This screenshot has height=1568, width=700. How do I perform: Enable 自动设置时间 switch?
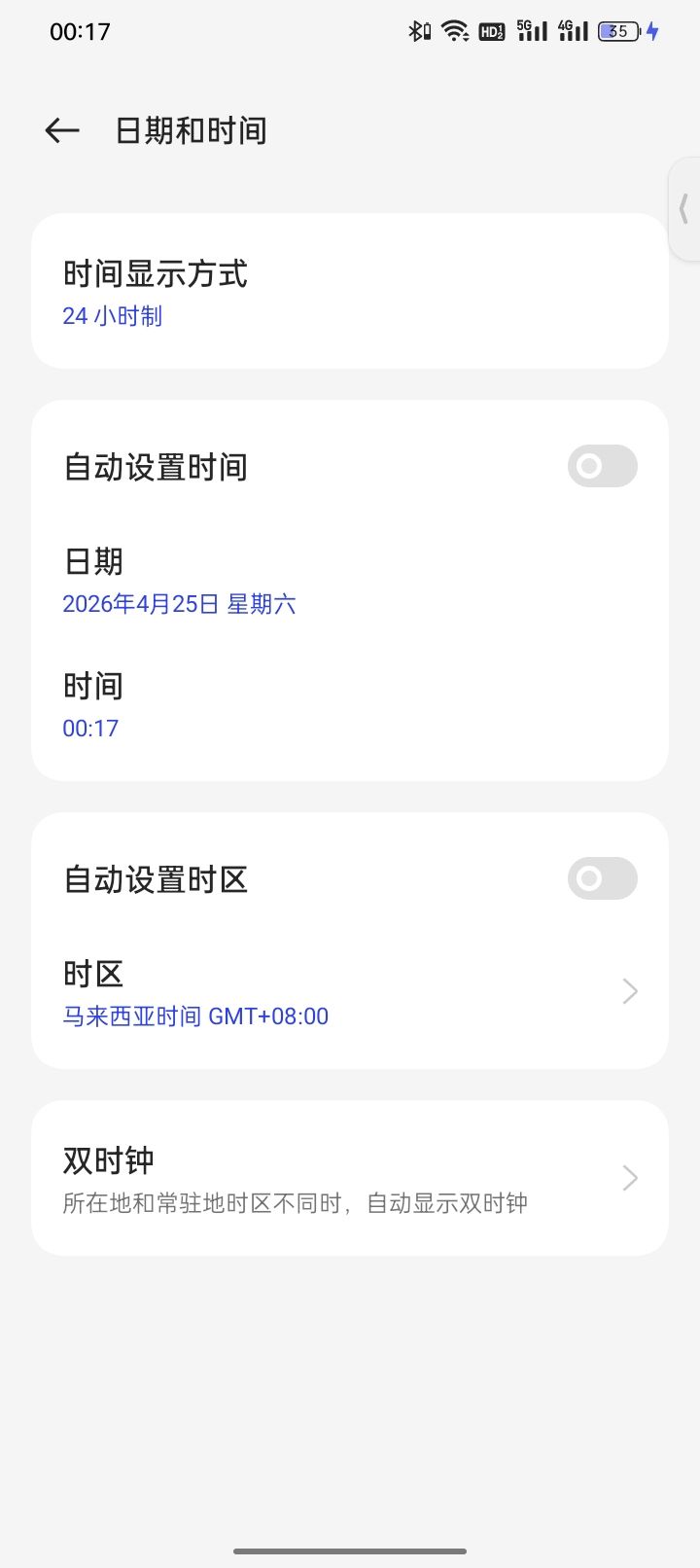point(601,466)
